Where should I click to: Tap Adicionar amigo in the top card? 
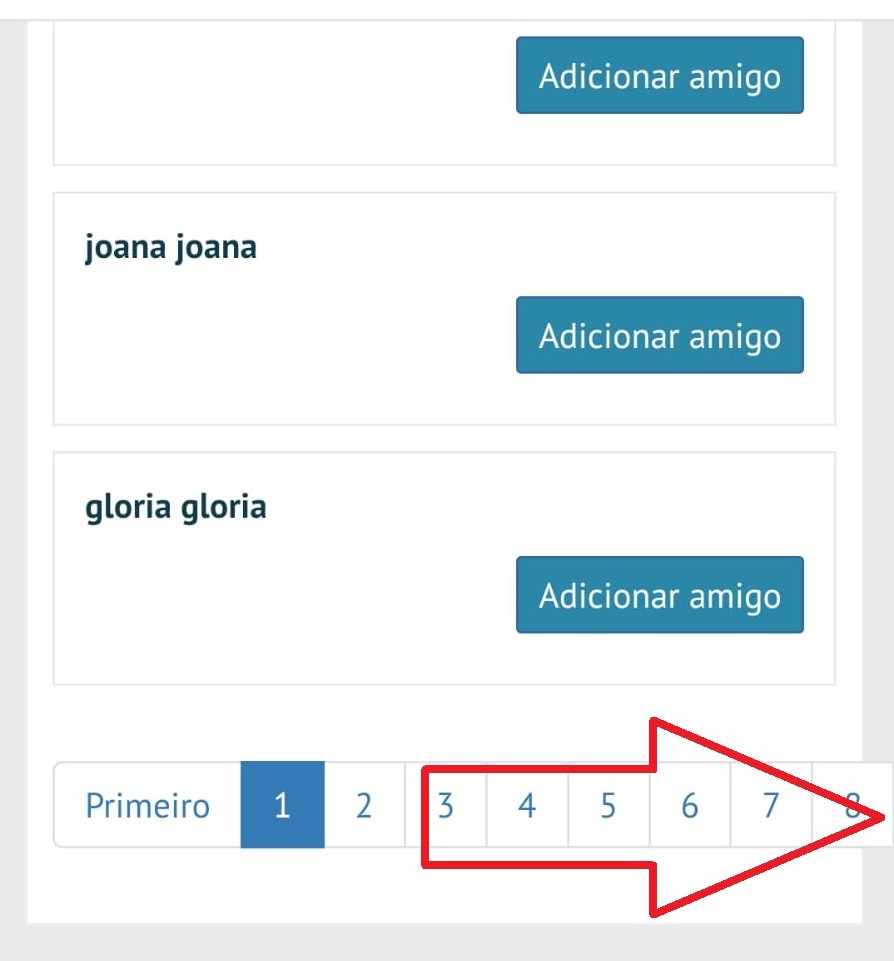point(659,76)
